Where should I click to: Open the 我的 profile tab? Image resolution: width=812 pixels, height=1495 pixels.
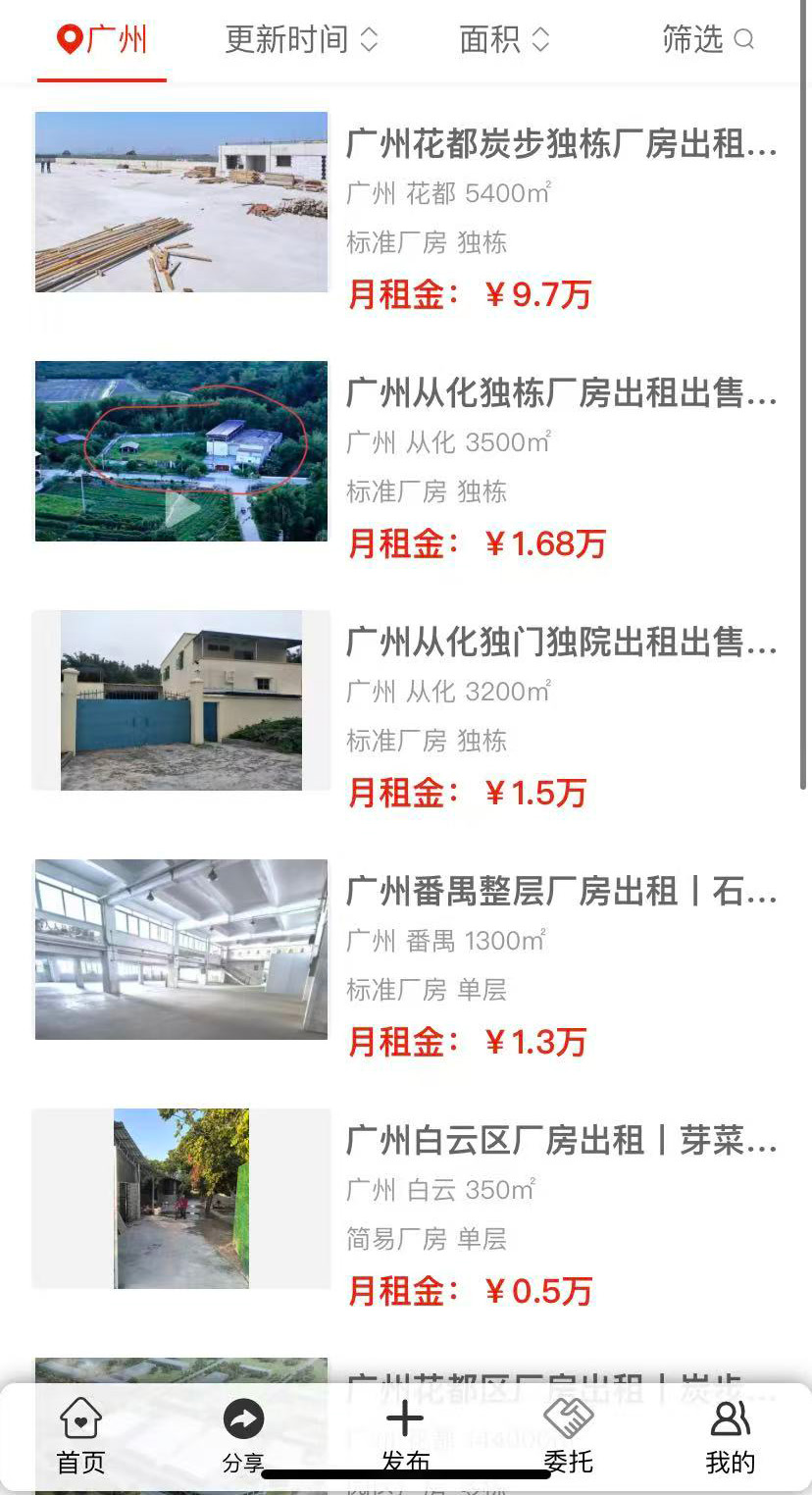pos(730,1436)
